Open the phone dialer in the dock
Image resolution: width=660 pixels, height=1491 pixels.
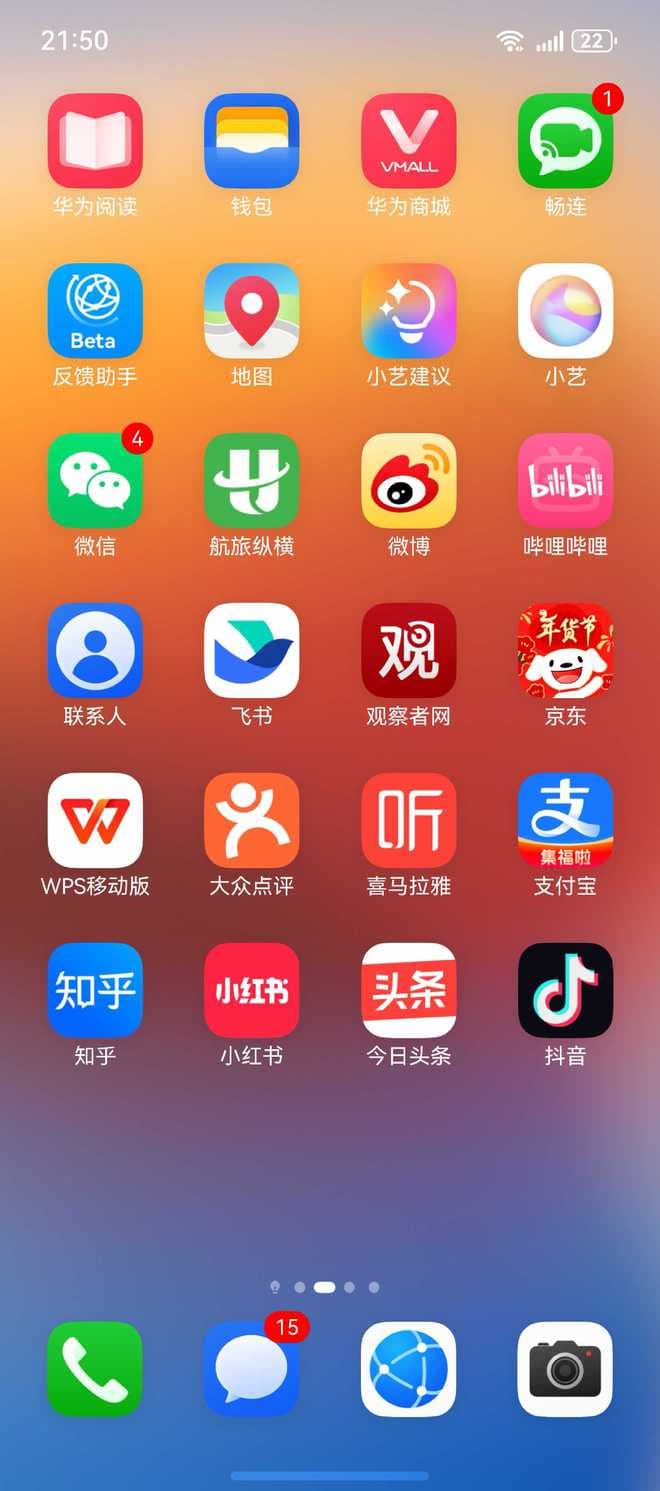click(95, 1369)
